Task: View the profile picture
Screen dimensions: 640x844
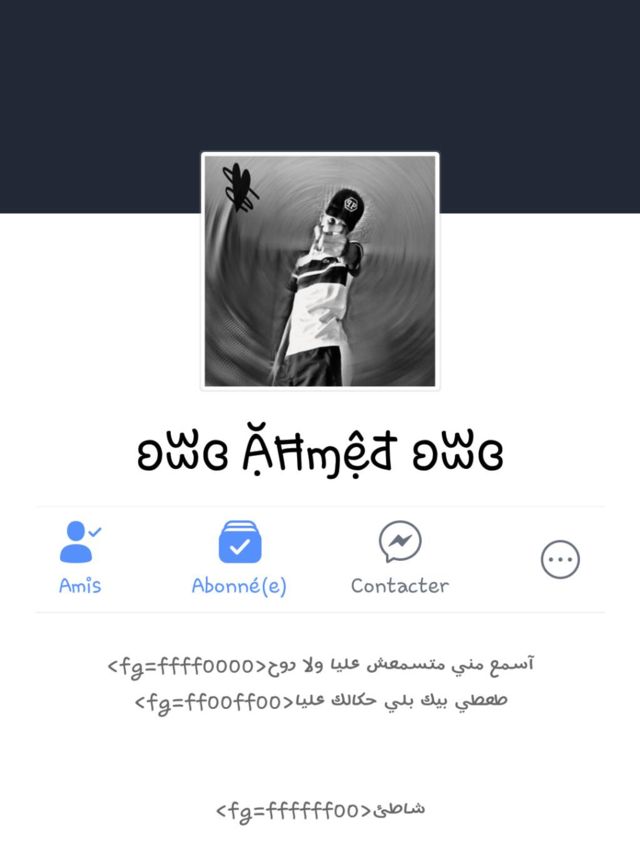Action: [320, 270]
